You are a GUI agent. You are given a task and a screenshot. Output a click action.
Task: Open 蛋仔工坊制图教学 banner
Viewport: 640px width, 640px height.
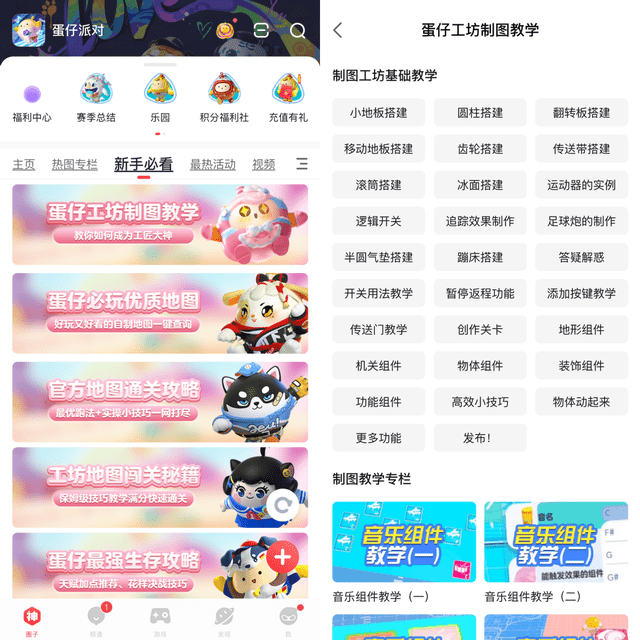[160, 224]
